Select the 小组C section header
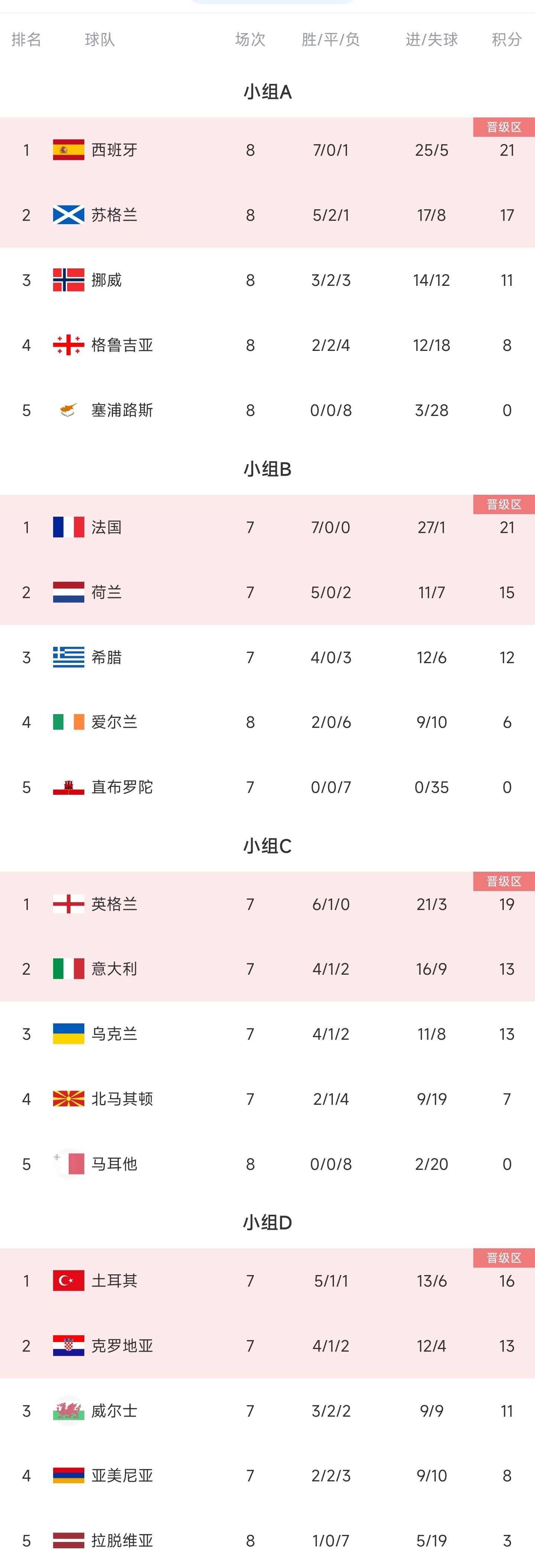The image size is (535, 1568). [x=267, y=845]
